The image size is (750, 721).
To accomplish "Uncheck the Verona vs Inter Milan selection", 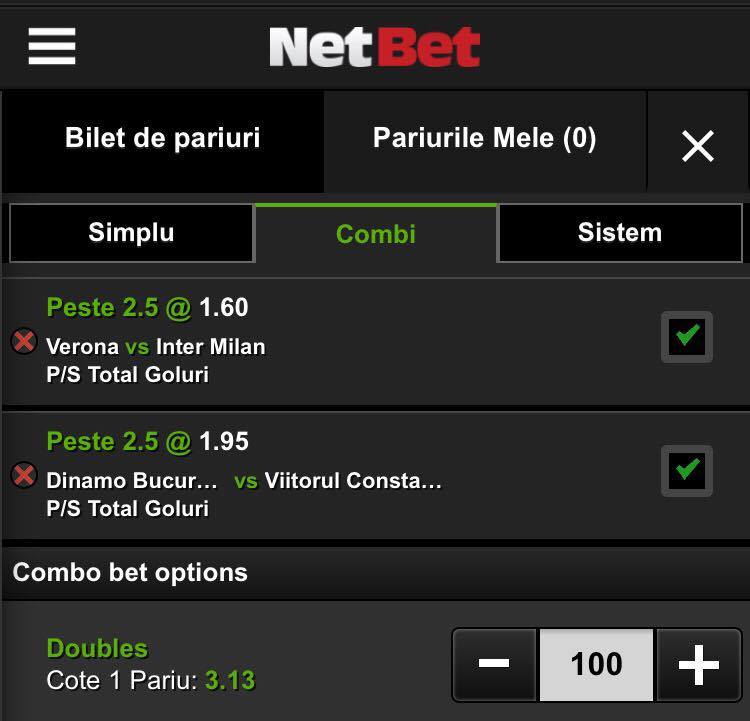I will (x=687, y=337).
